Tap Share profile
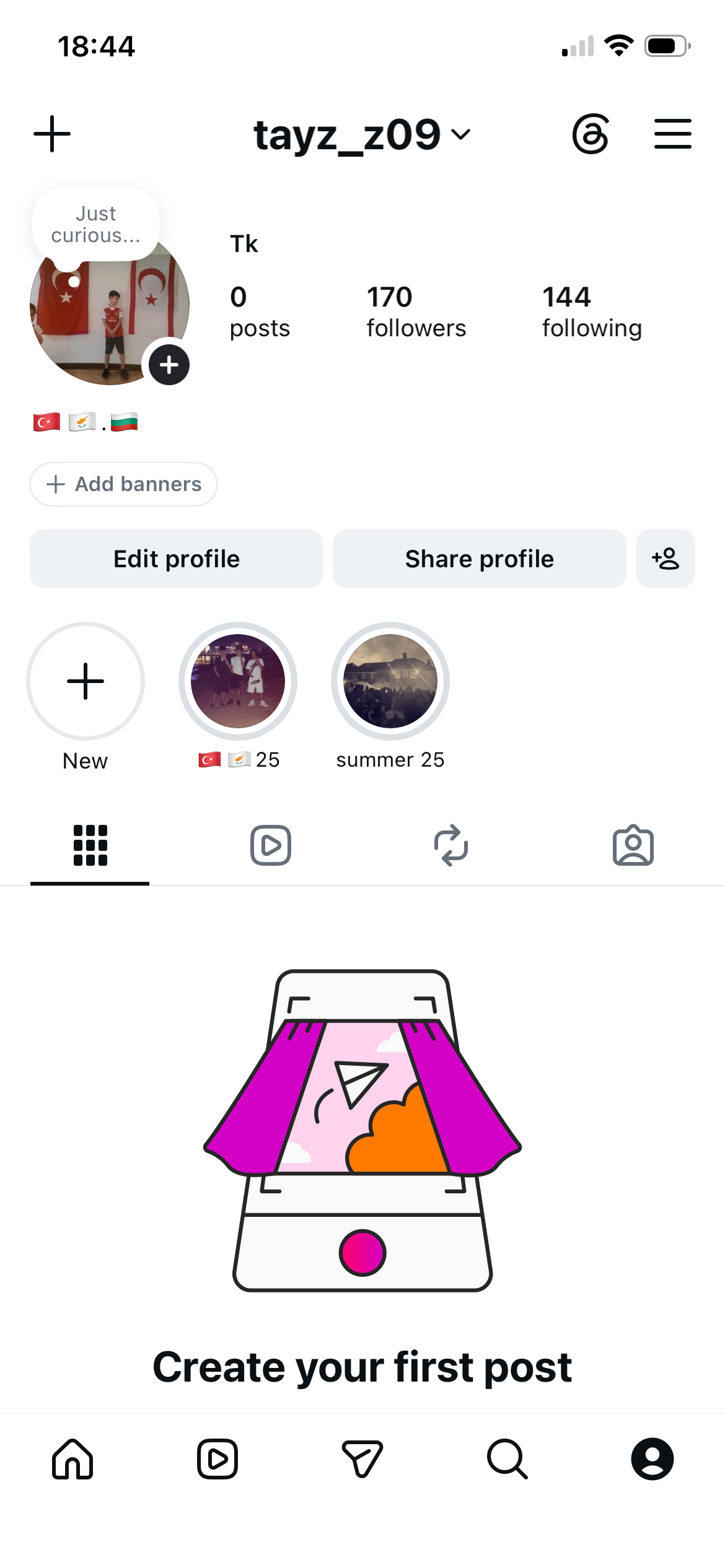 click(x=480, y=559)
